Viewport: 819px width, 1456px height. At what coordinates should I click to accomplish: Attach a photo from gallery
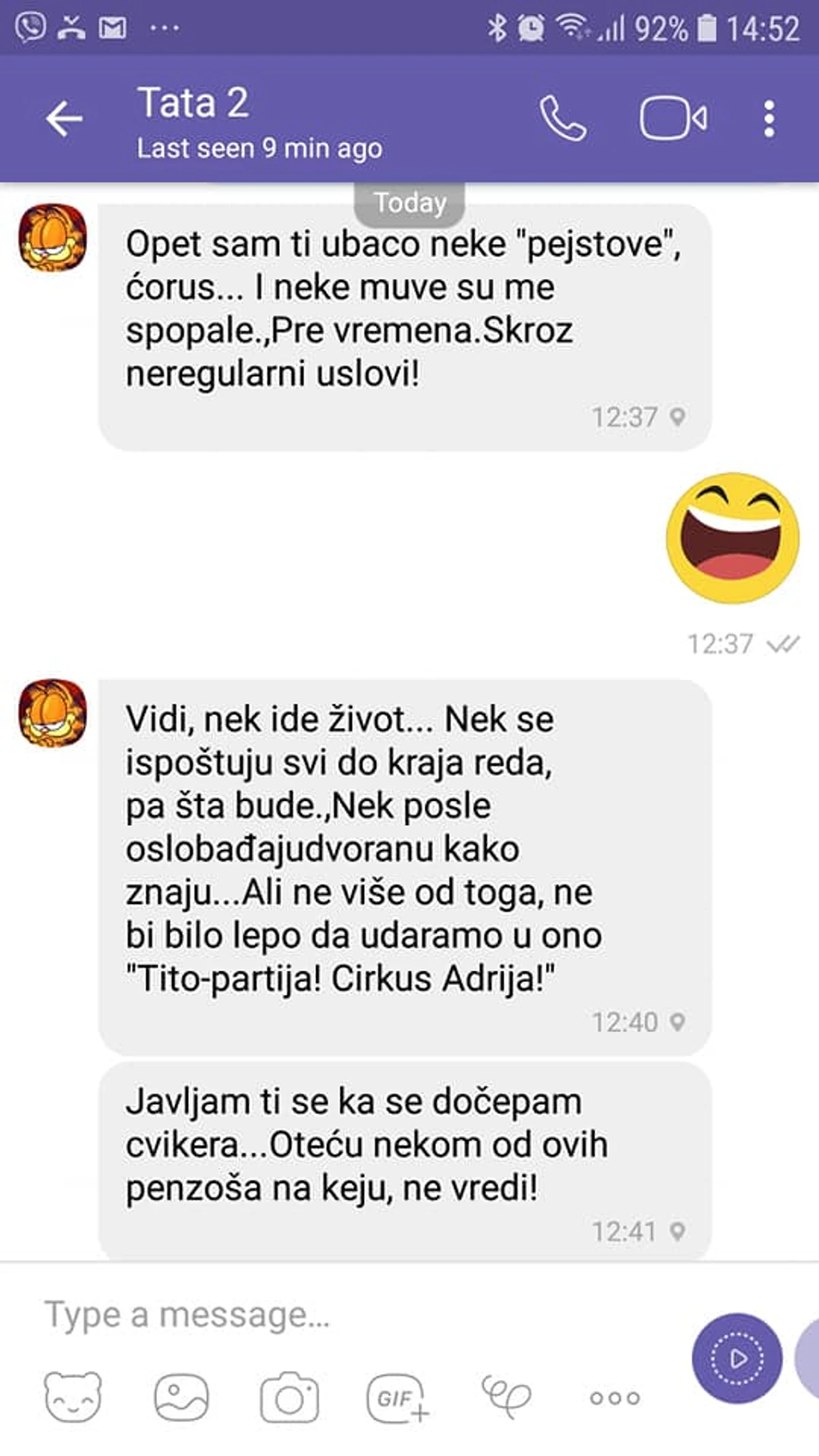tap(181, 1397)
